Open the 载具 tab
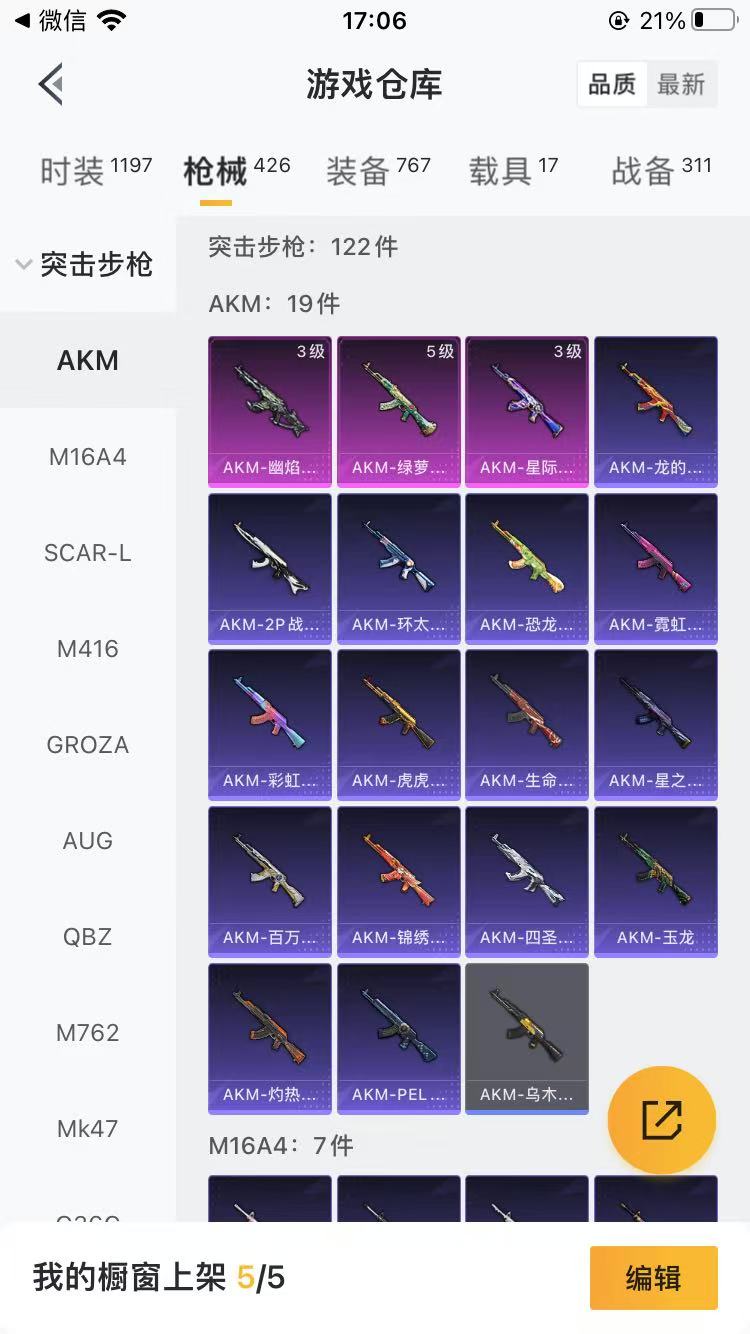The width and height of the screenshot is (750, 1334). click(514, 170)
